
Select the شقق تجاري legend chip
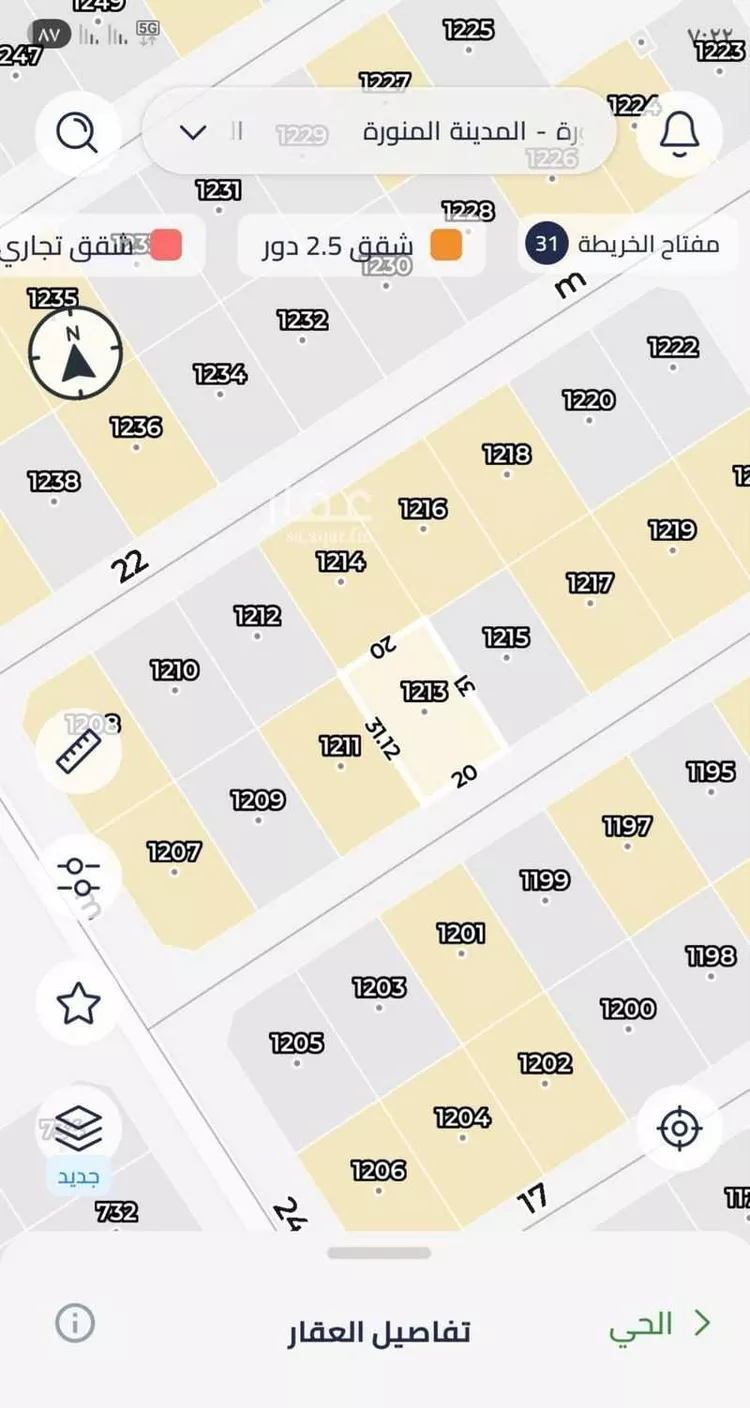(x=100, y=245)
